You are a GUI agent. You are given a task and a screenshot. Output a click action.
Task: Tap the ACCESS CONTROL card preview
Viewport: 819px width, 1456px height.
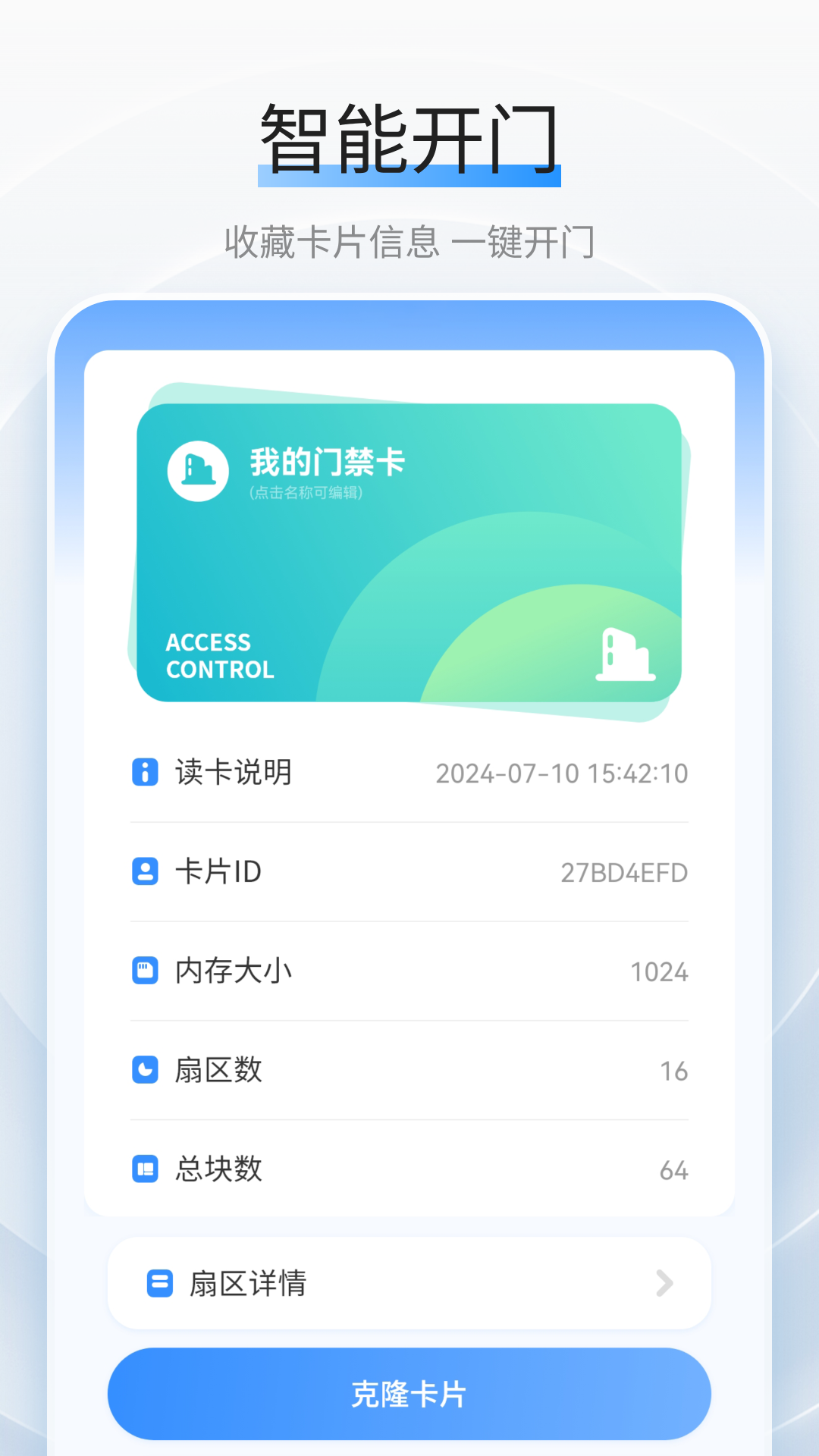tap(409, 554)
